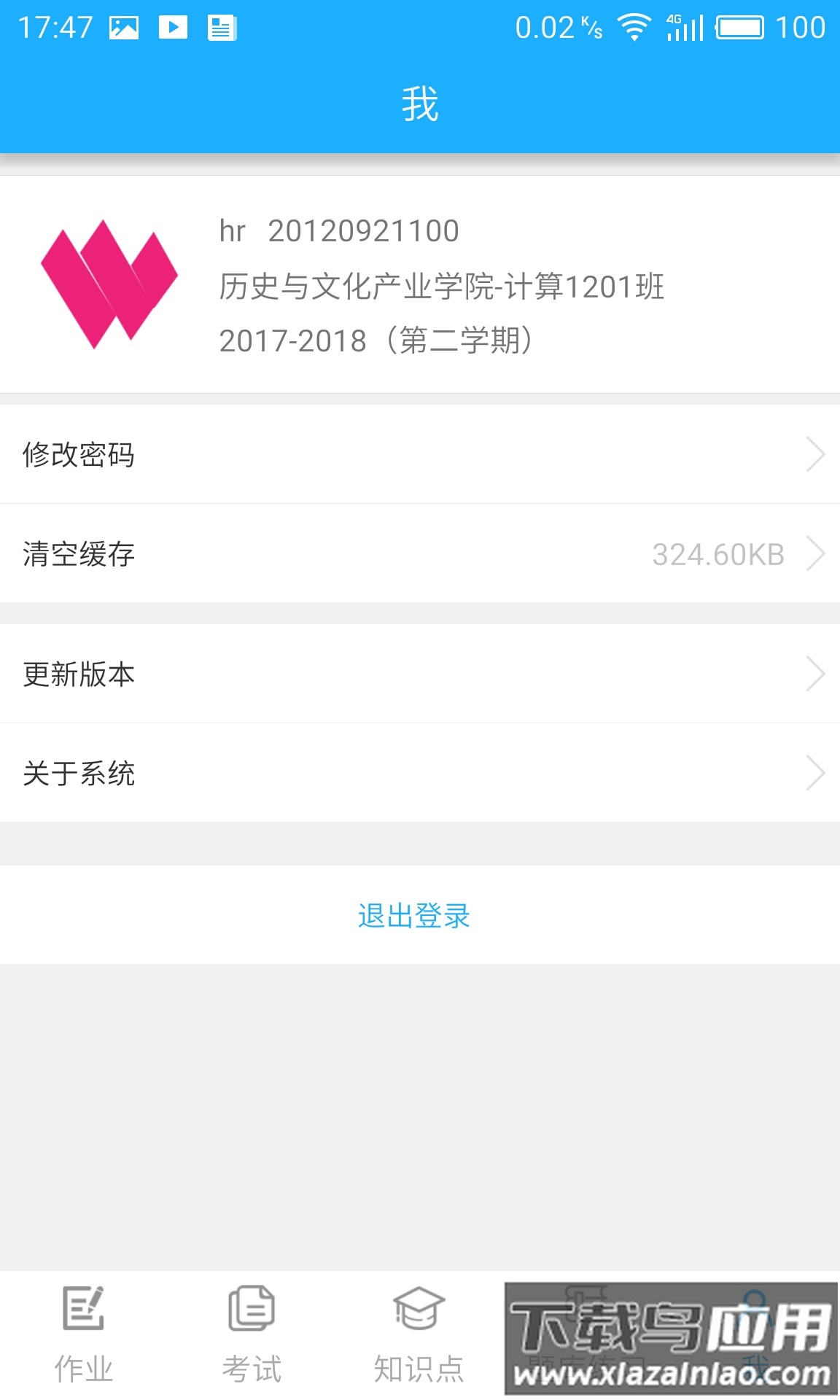Viewport: 840px width, 1400px height.
Task: Expand the 清空缓存 cache row chevron
Action: 816,553
